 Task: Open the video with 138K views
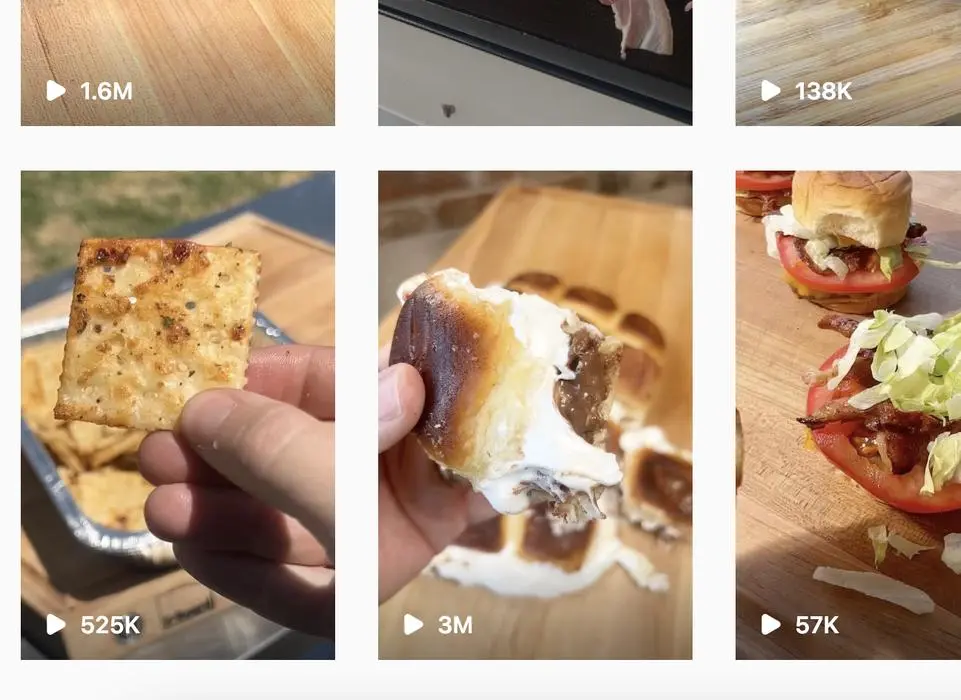point(848,60)
